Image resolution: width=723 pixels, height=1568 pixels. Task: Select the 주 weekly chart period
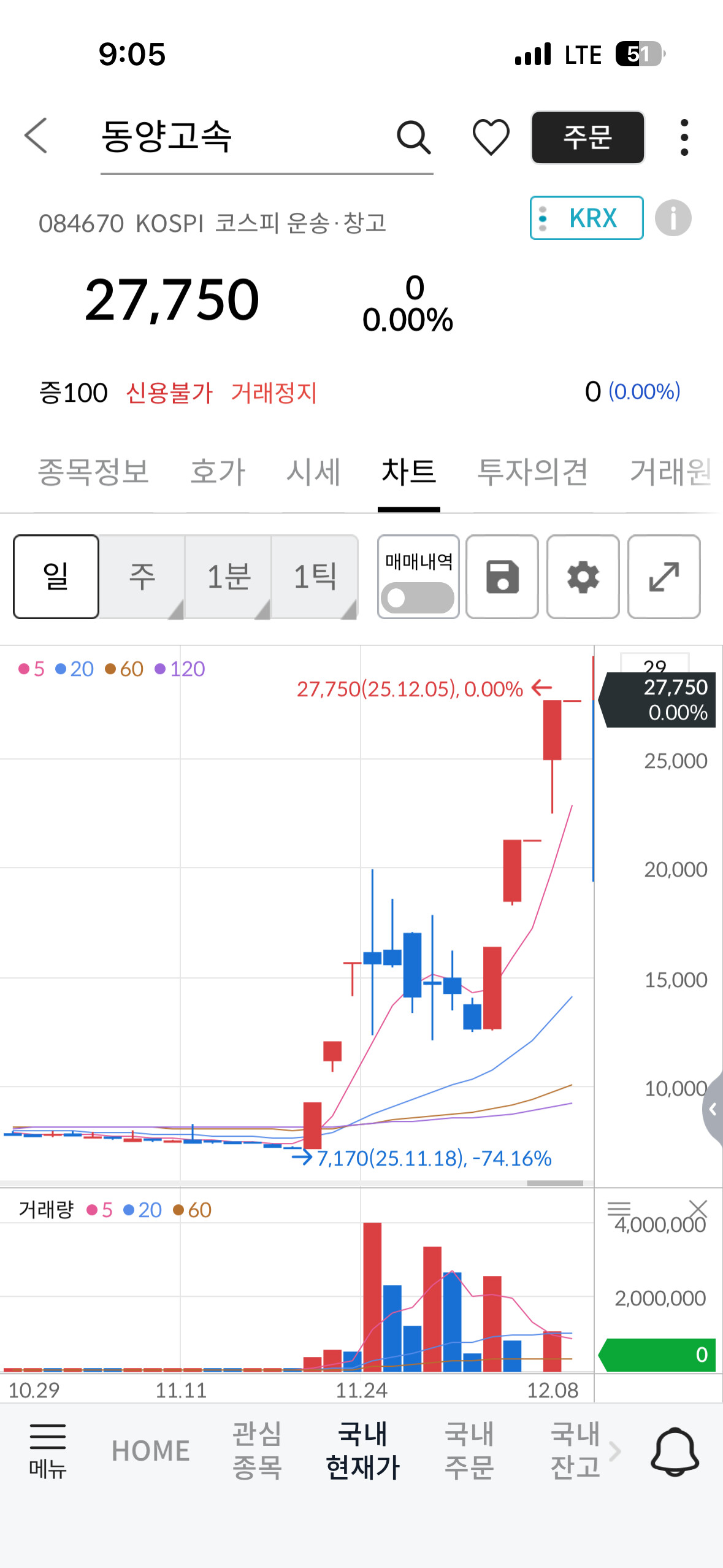(x=142, y=577)
